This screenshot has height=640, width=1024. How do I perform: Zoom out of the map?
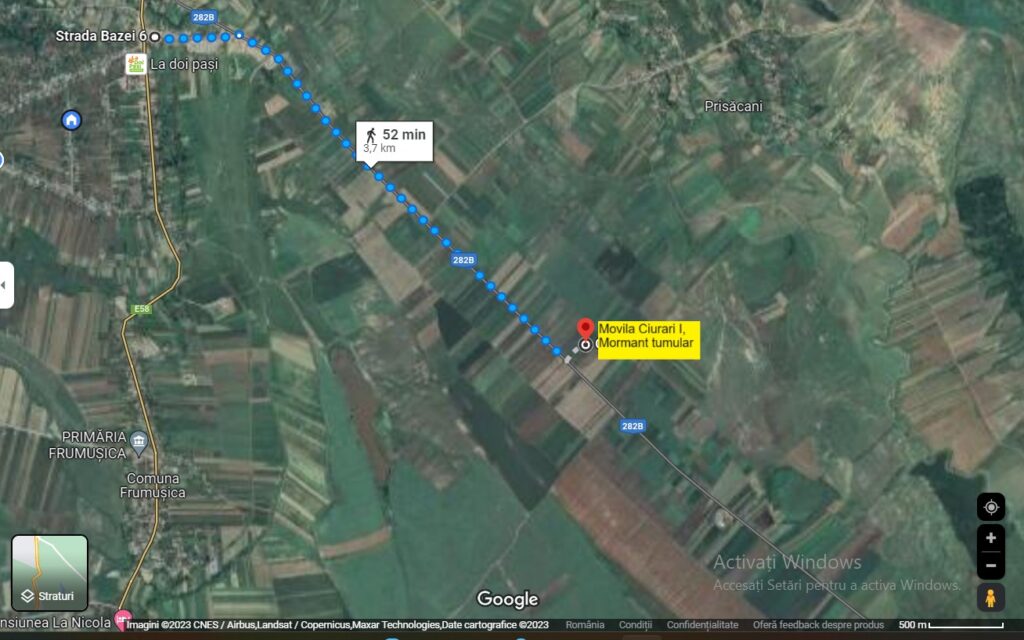pos(990,565)
